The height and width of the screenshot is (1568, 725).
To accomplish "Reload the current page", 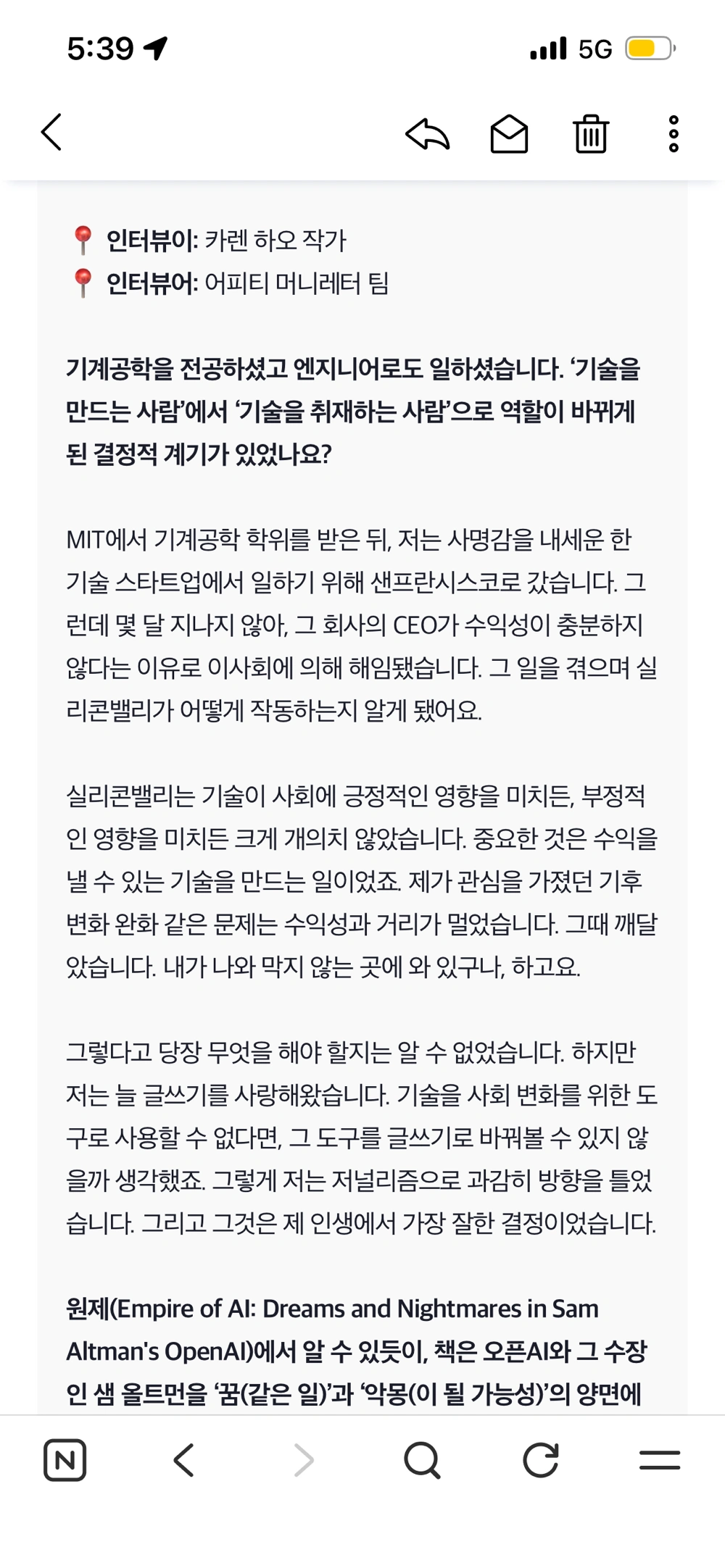I will pyautogui.click(x=541, y=1460).
